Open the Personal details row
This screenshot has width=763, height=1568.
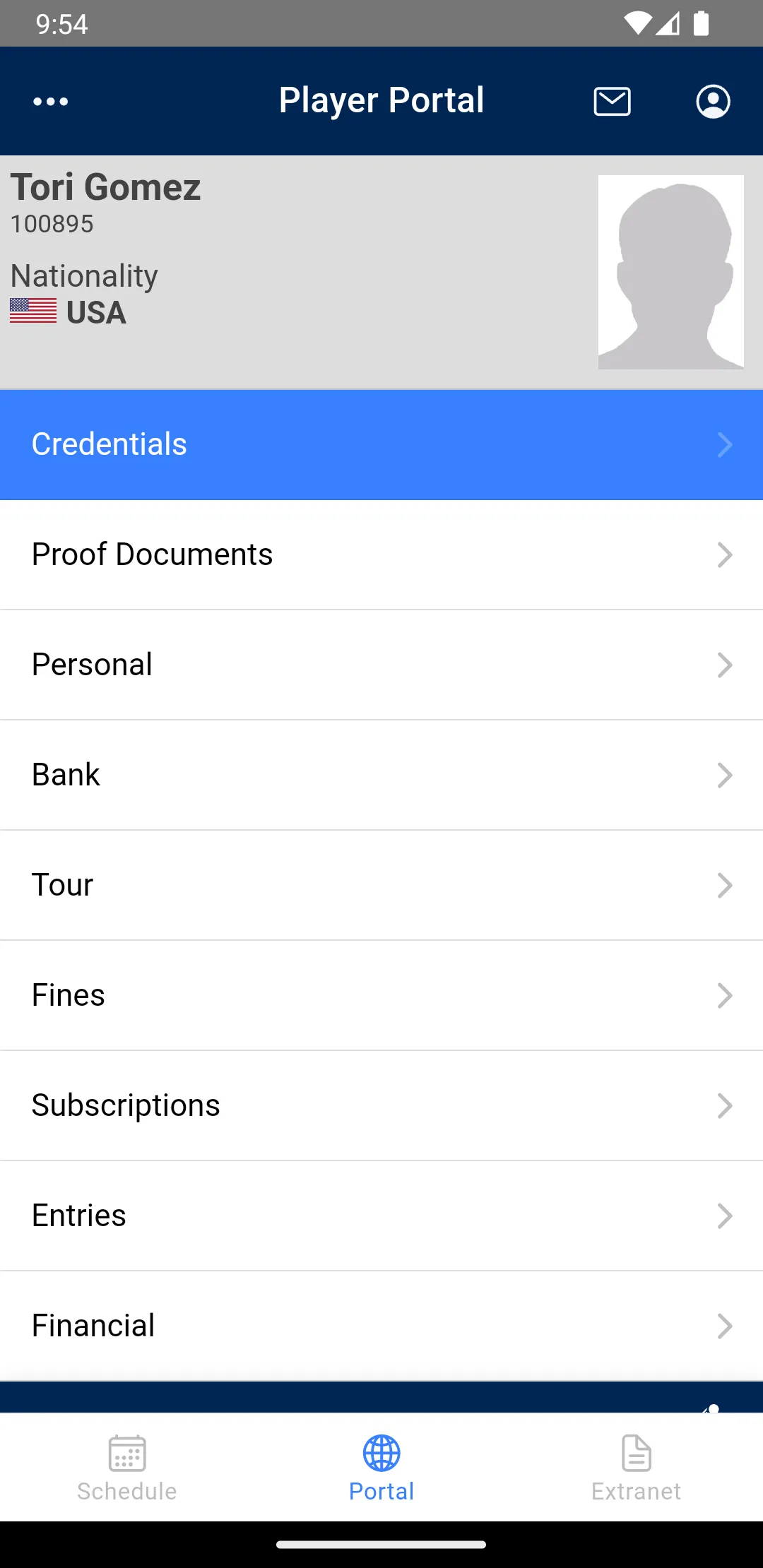point(381,665)
